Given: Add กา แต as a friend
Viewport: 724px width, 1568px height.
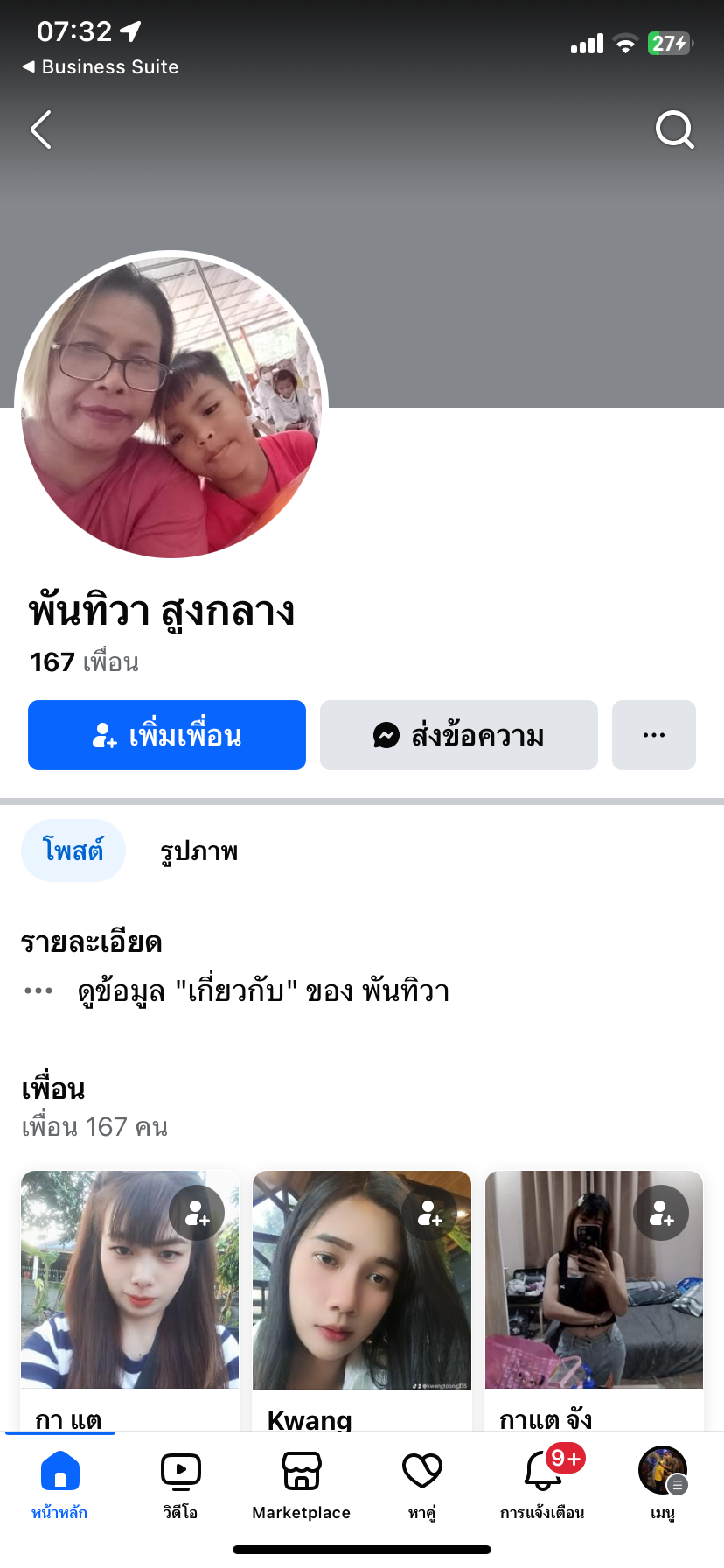Looking at the screenshot, I should coord(197,1213).
